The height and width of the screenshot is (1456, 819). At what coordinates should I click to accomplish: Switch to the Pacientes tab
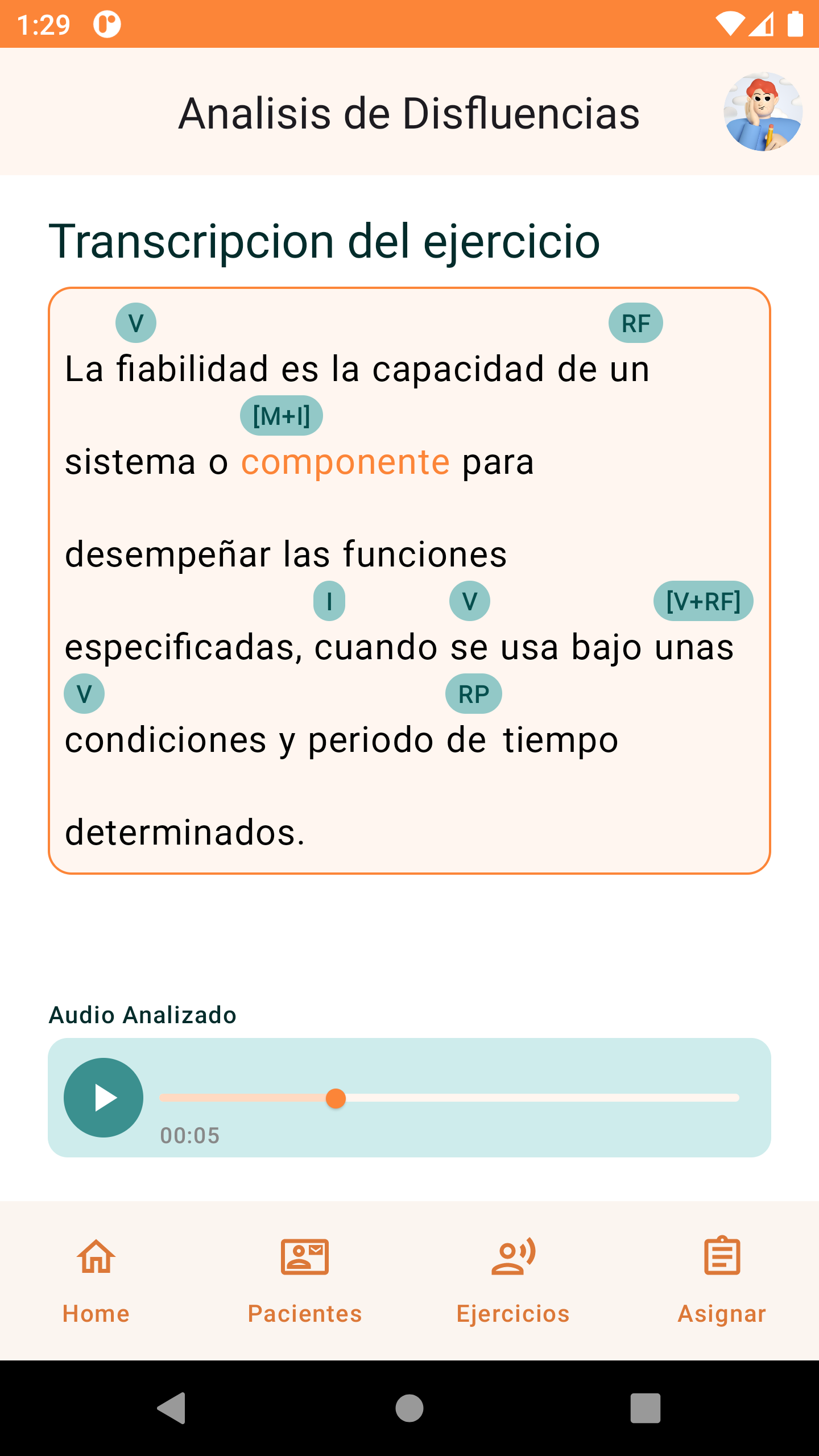point(304,1314)
